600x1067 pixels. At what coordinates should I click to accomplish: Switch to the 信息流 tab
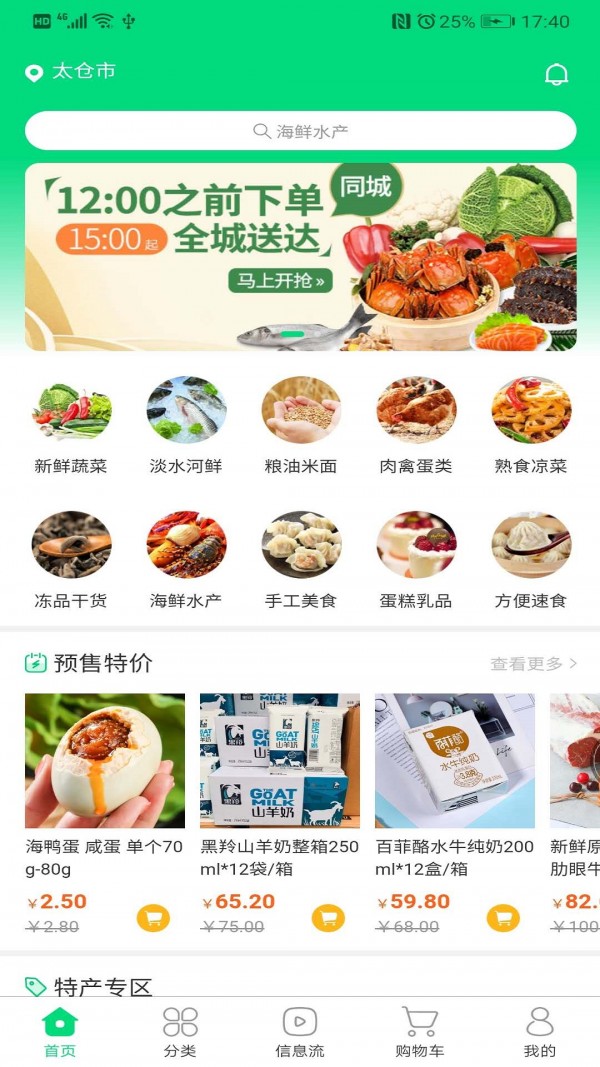point(300,1032)
